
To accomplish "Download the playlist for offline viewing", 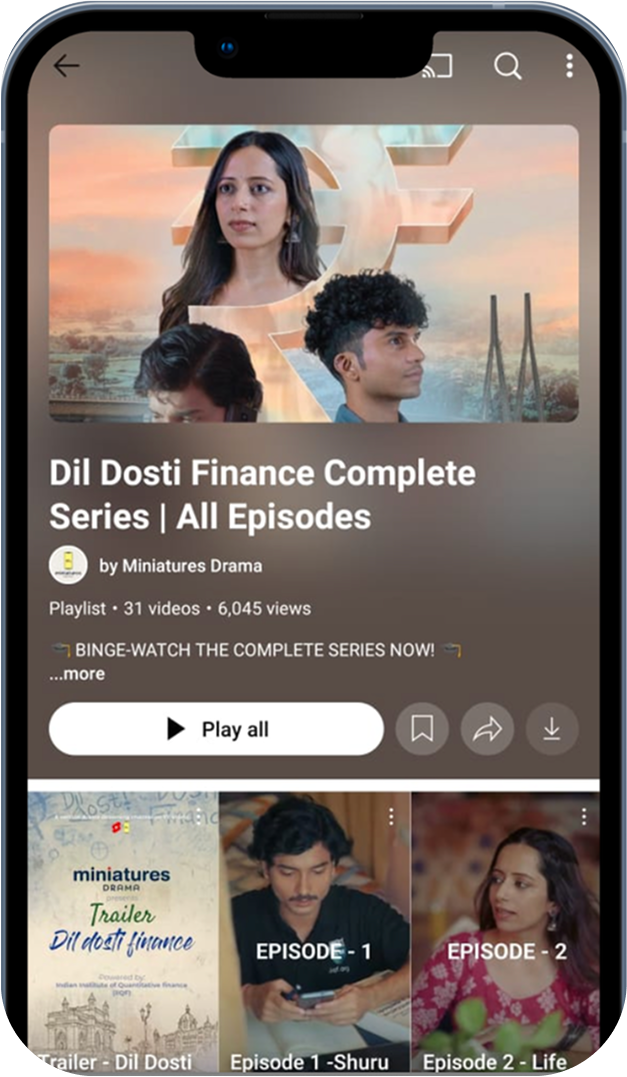I will [x=552, y=729].
